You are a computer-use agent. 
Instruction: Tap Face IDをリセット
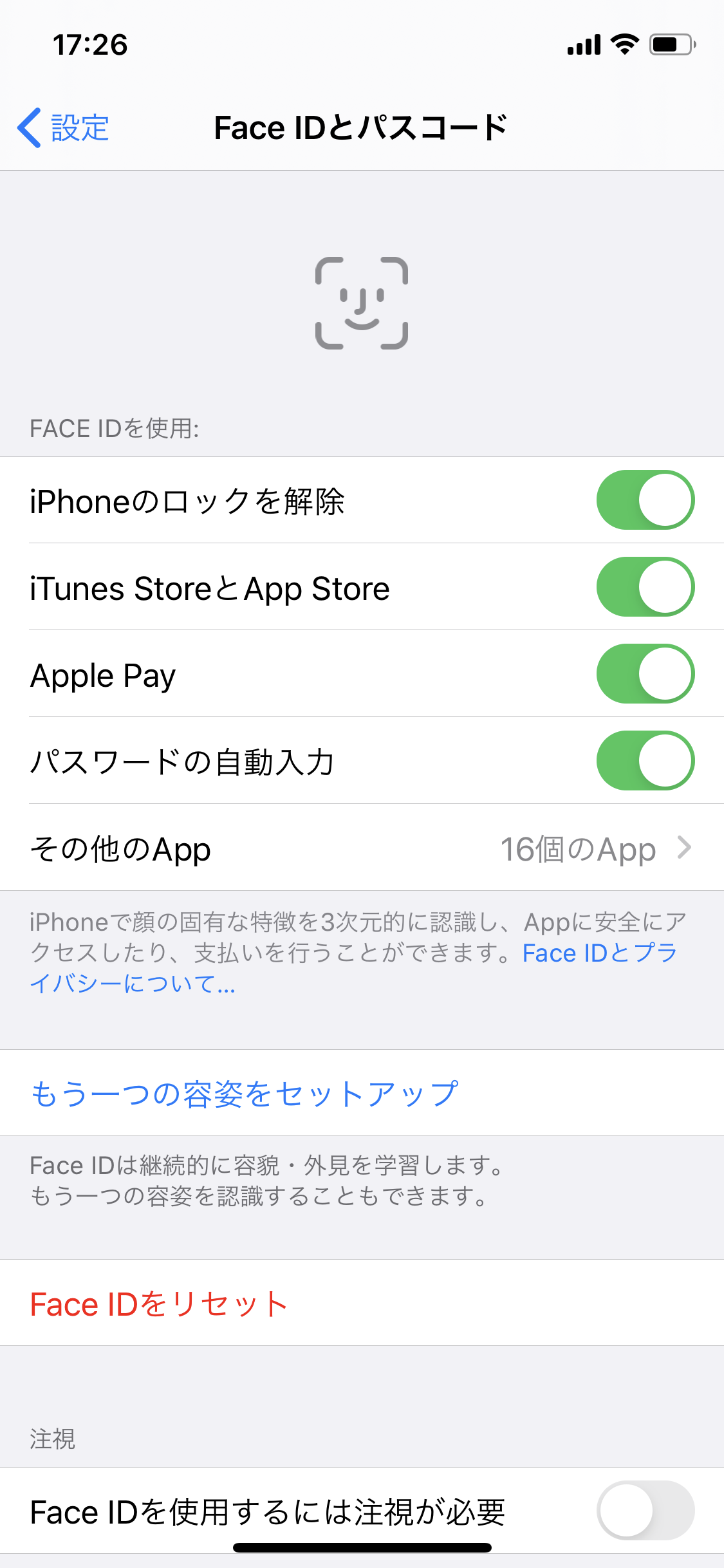coord(158,1304)
